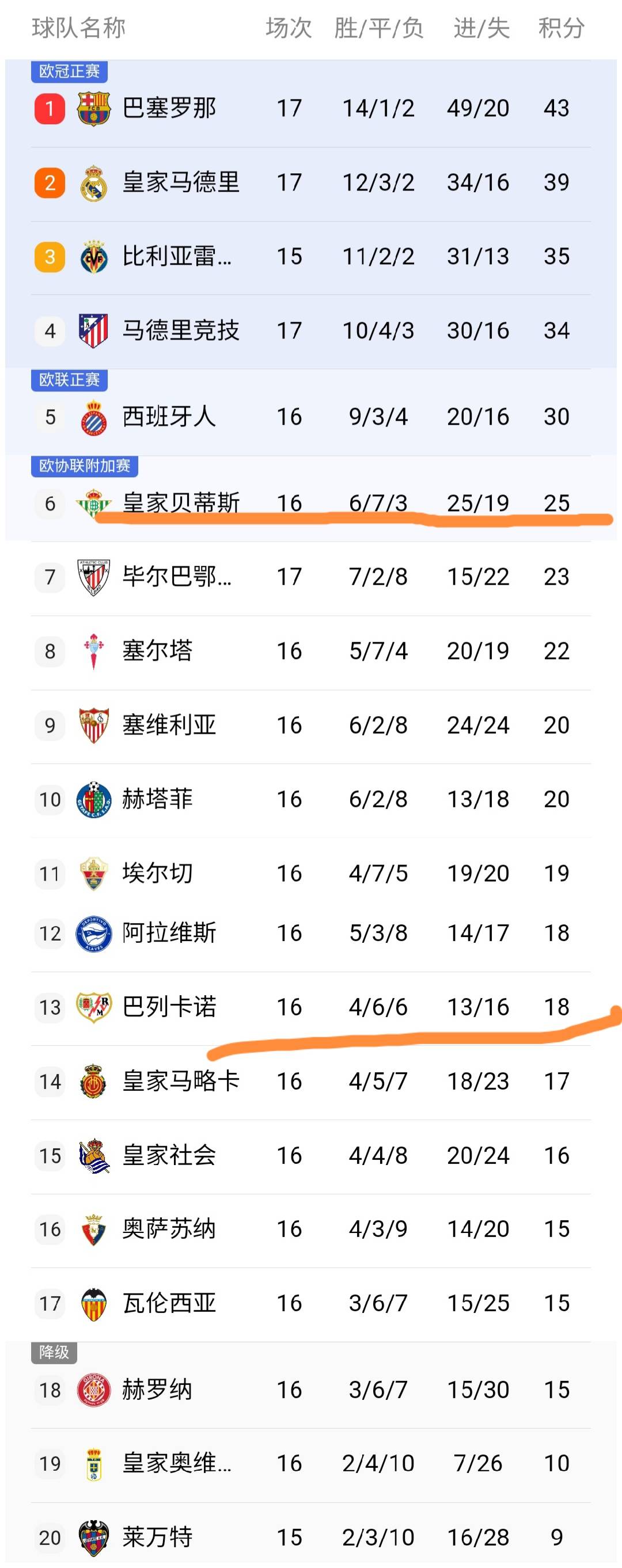Select the Real Betis team badge
This screenshot has height=1568, width=622.
(93, 504)
